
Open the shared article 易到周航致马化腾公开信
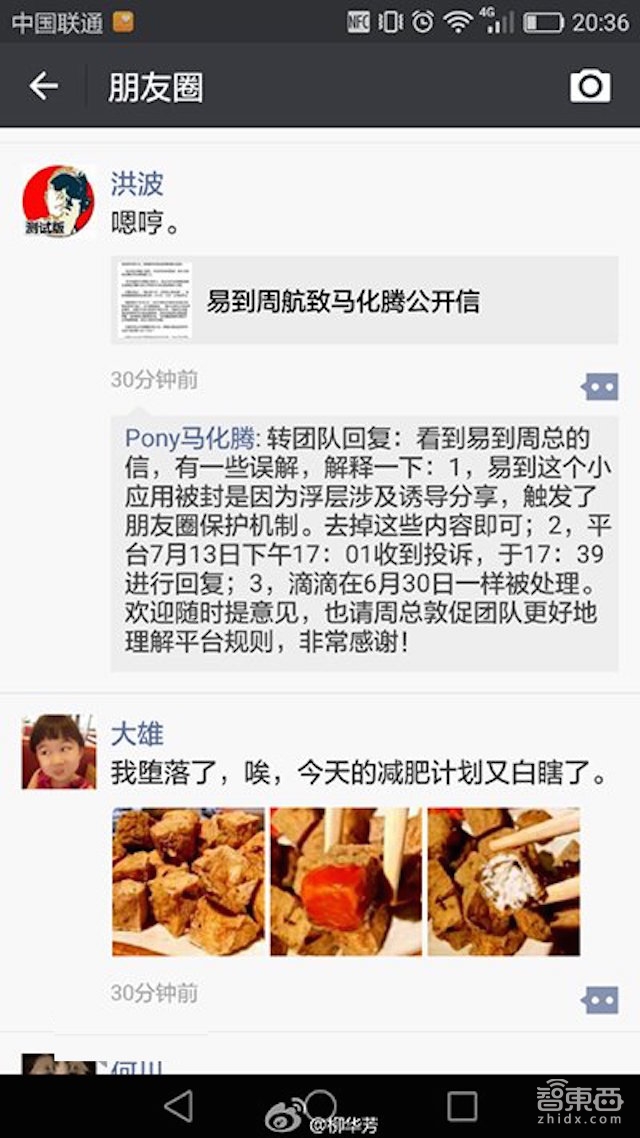tap(364, 300)
